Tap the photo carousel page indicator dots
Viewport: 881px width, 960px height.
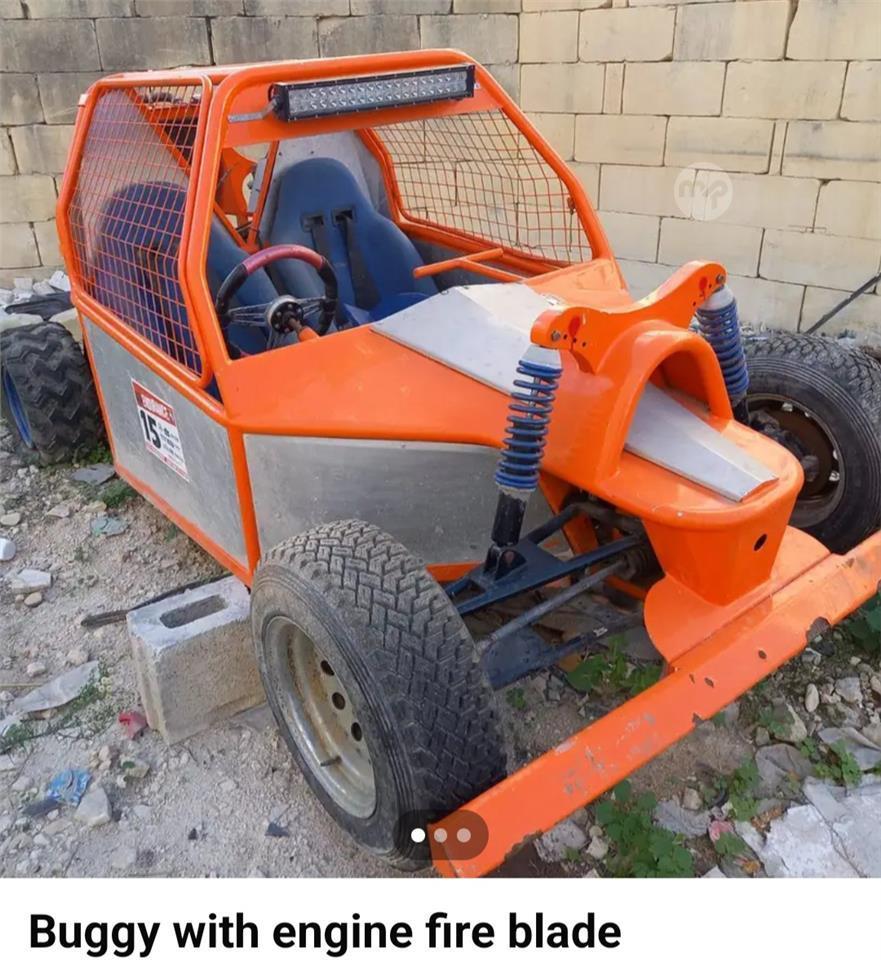click(441, 835)
